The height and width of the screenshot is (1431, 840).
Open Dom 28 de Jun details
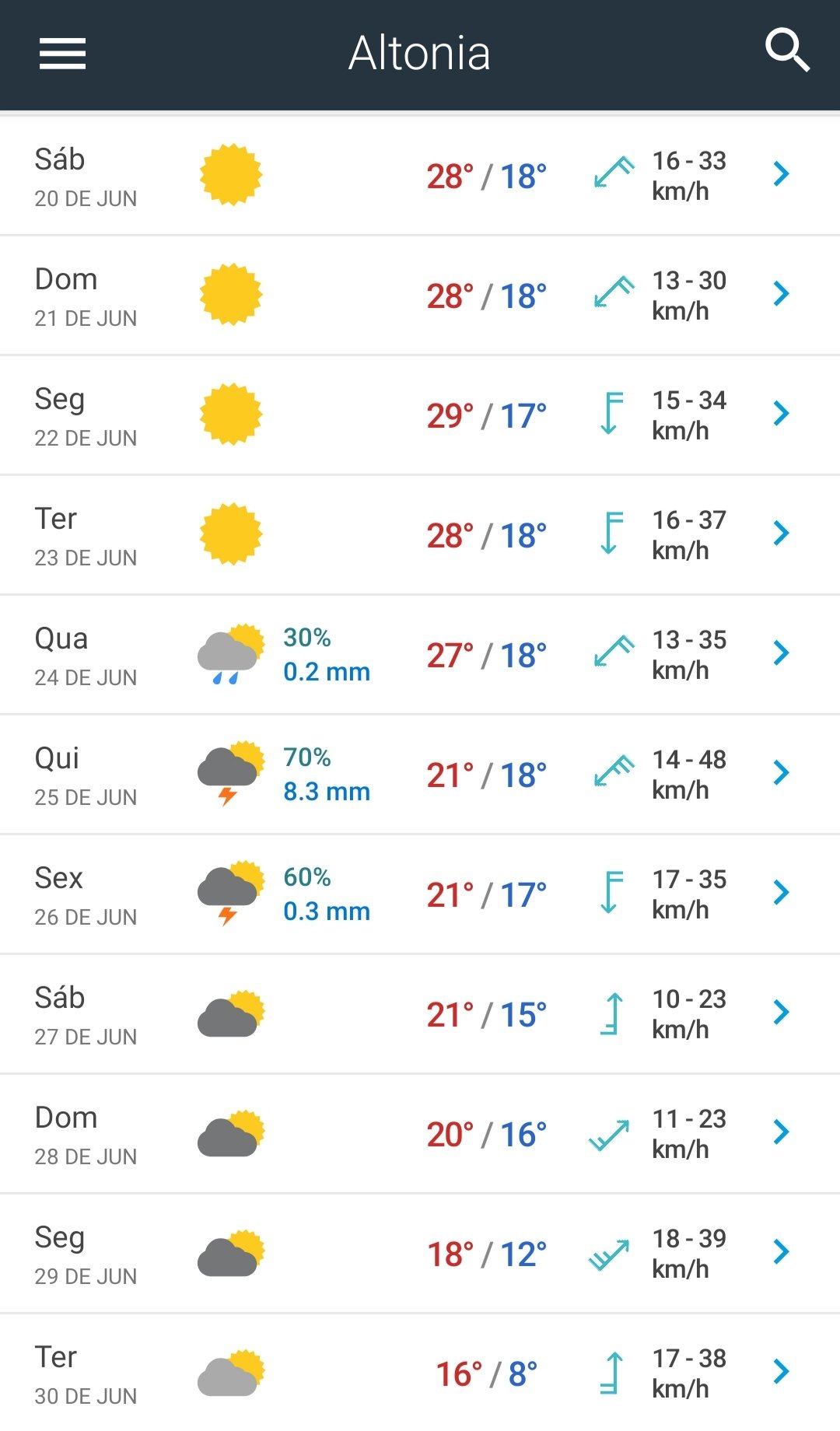click(420, 1134)
